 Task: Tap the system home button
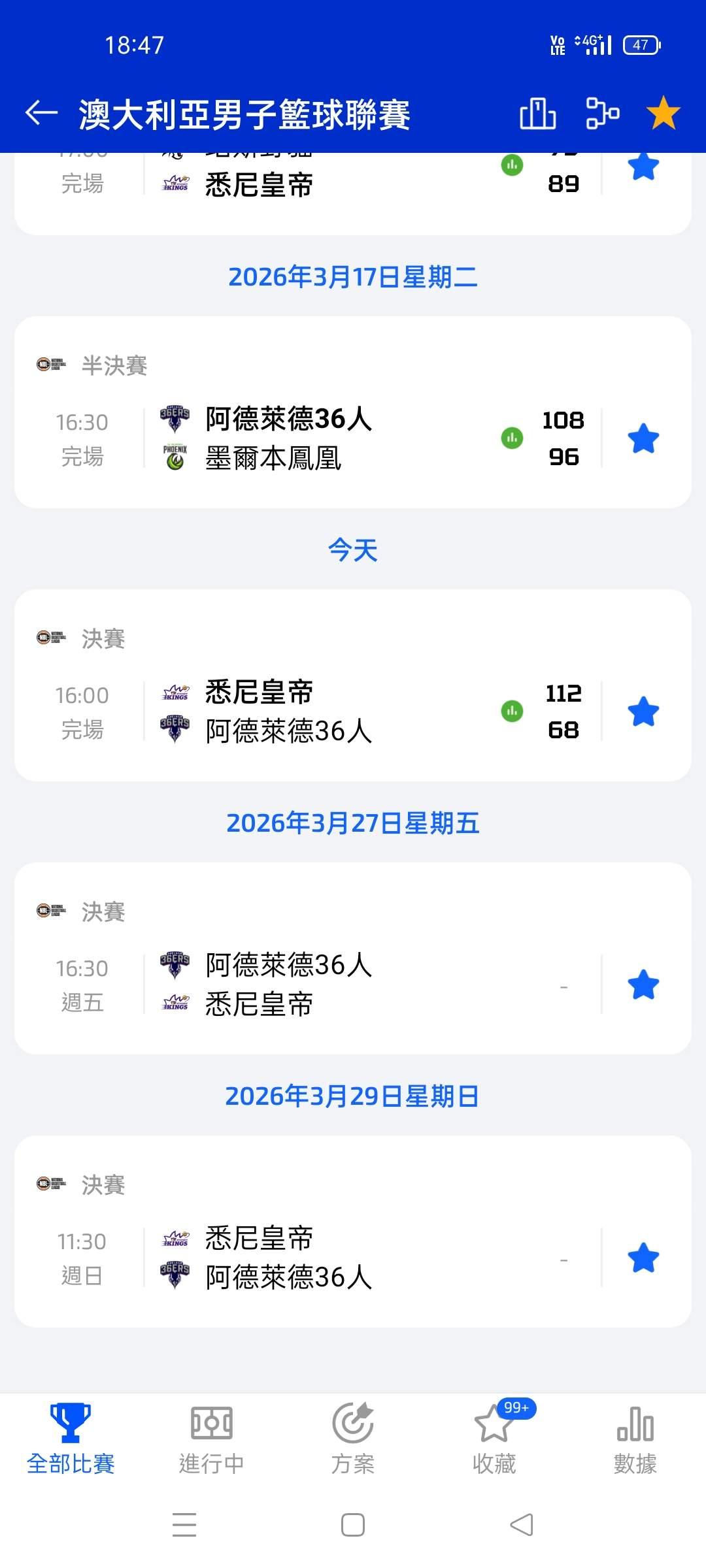pos(353,1525)
